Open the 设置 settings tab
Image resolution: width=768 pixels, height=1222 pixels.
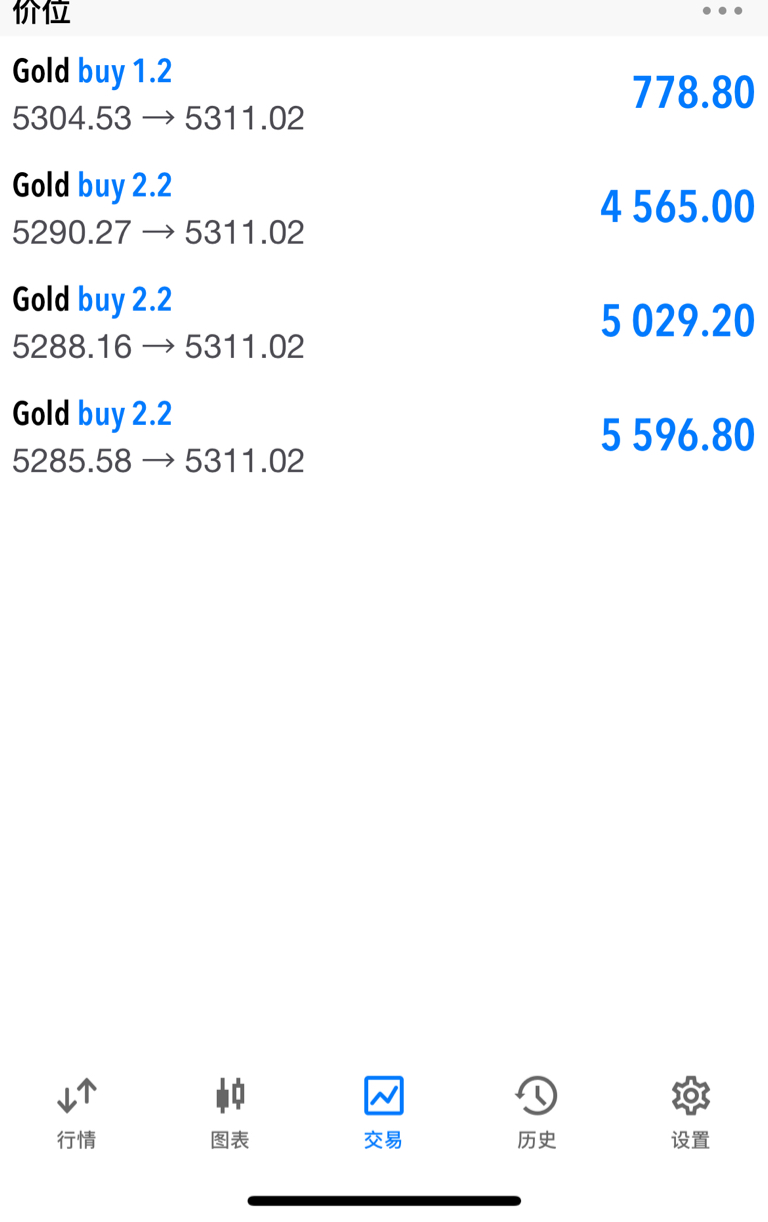[x=690, y=1113]
